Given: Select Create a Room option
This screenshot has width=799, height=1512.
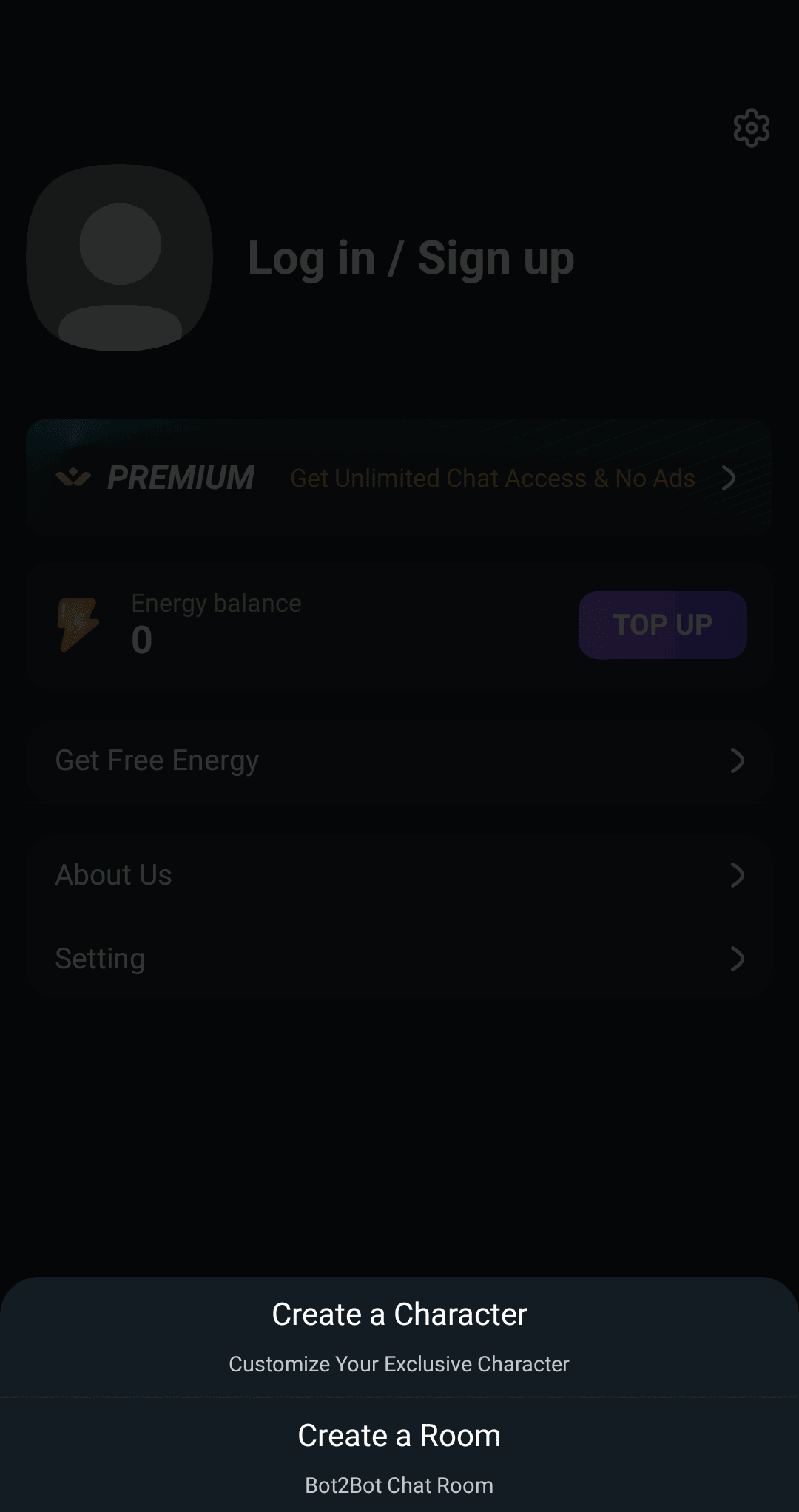Looking at the screenshot, I should (399, 1456).
